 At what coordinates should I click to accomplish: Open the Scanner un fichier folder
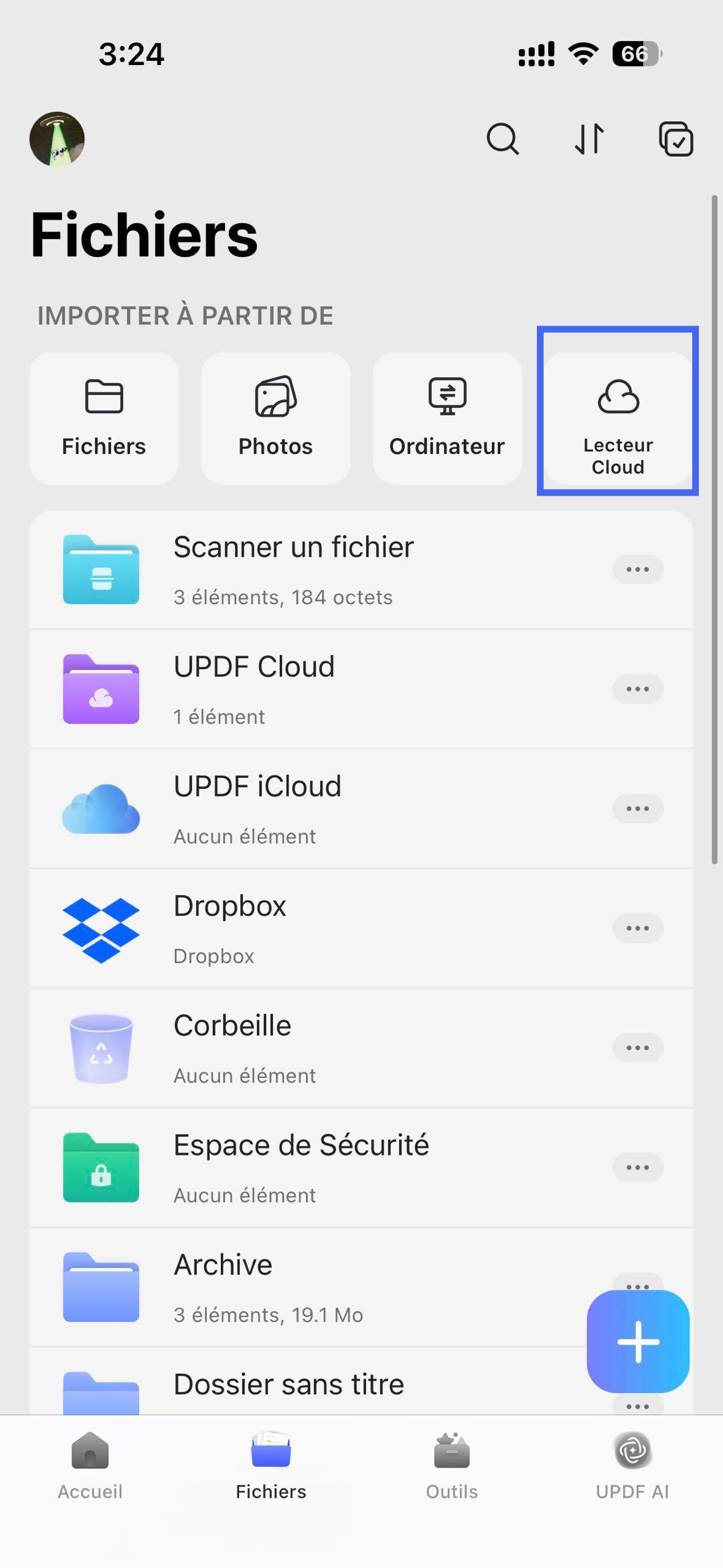pos(293,569)
